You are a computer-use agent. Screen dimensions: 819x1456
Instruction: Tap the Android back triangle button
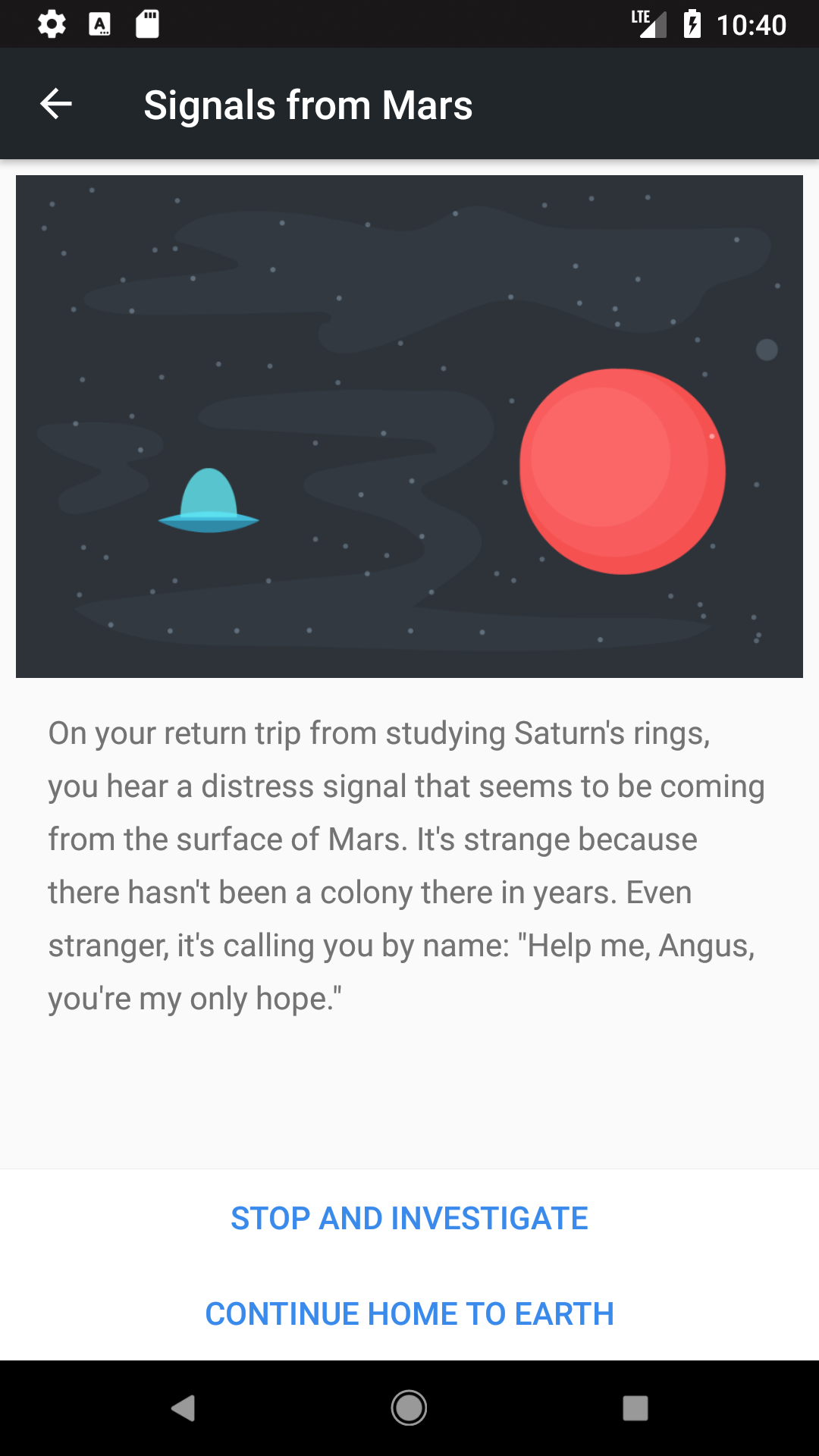pyautogui.click(x=181, y=1408)
